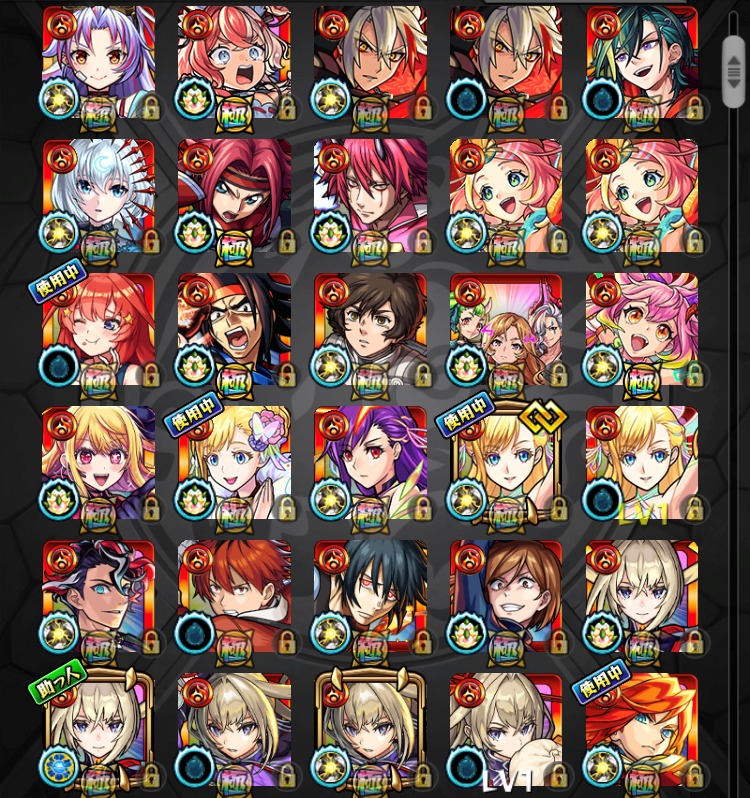Tap the grinning brown-haired character
The height and width of the screenshot is (798, 750).
[x=506, y=597]
